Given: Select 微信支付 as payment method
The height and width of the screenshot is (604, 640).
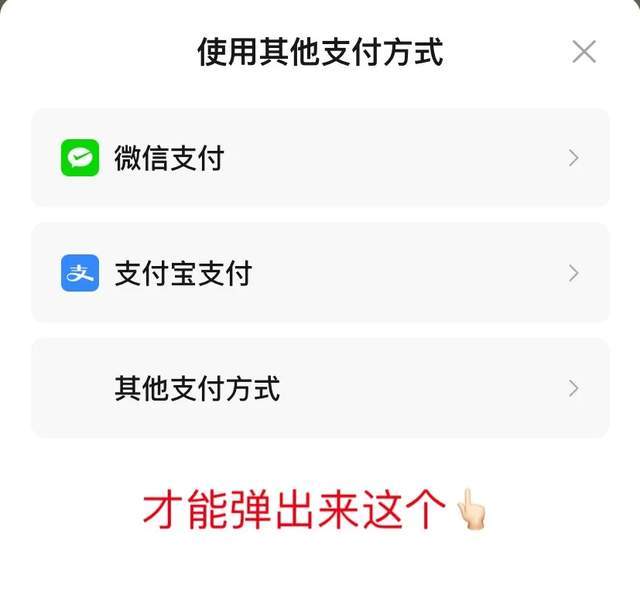Looking at the screenshot, I should tap(320, 158).
